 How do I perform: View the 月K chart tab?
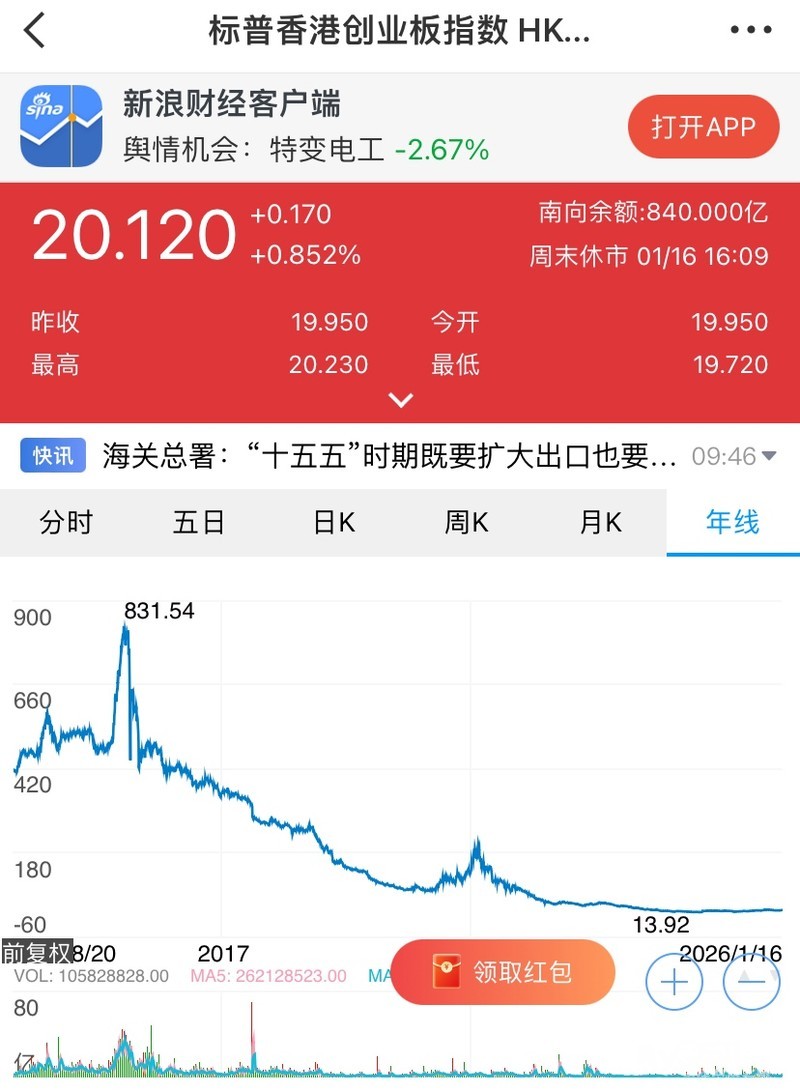[x=600, y=522]
